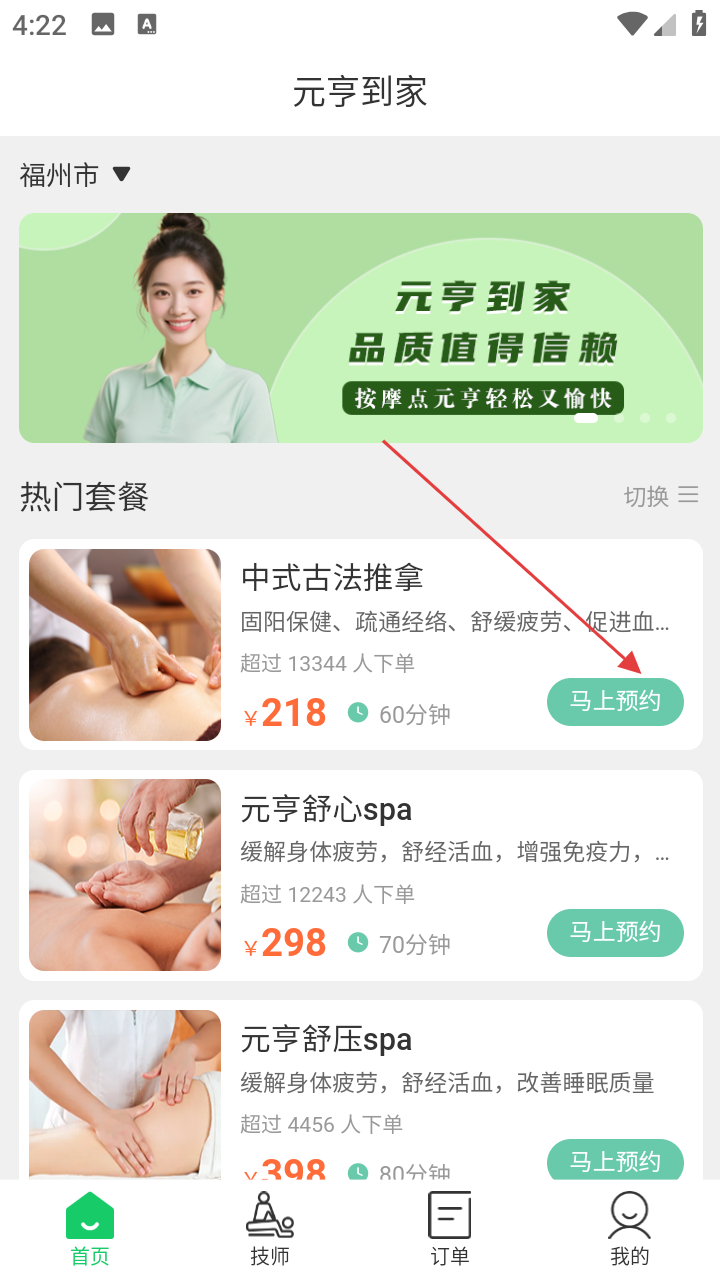Book 中式古法推拿 with 马上预约

coord(615,702)
